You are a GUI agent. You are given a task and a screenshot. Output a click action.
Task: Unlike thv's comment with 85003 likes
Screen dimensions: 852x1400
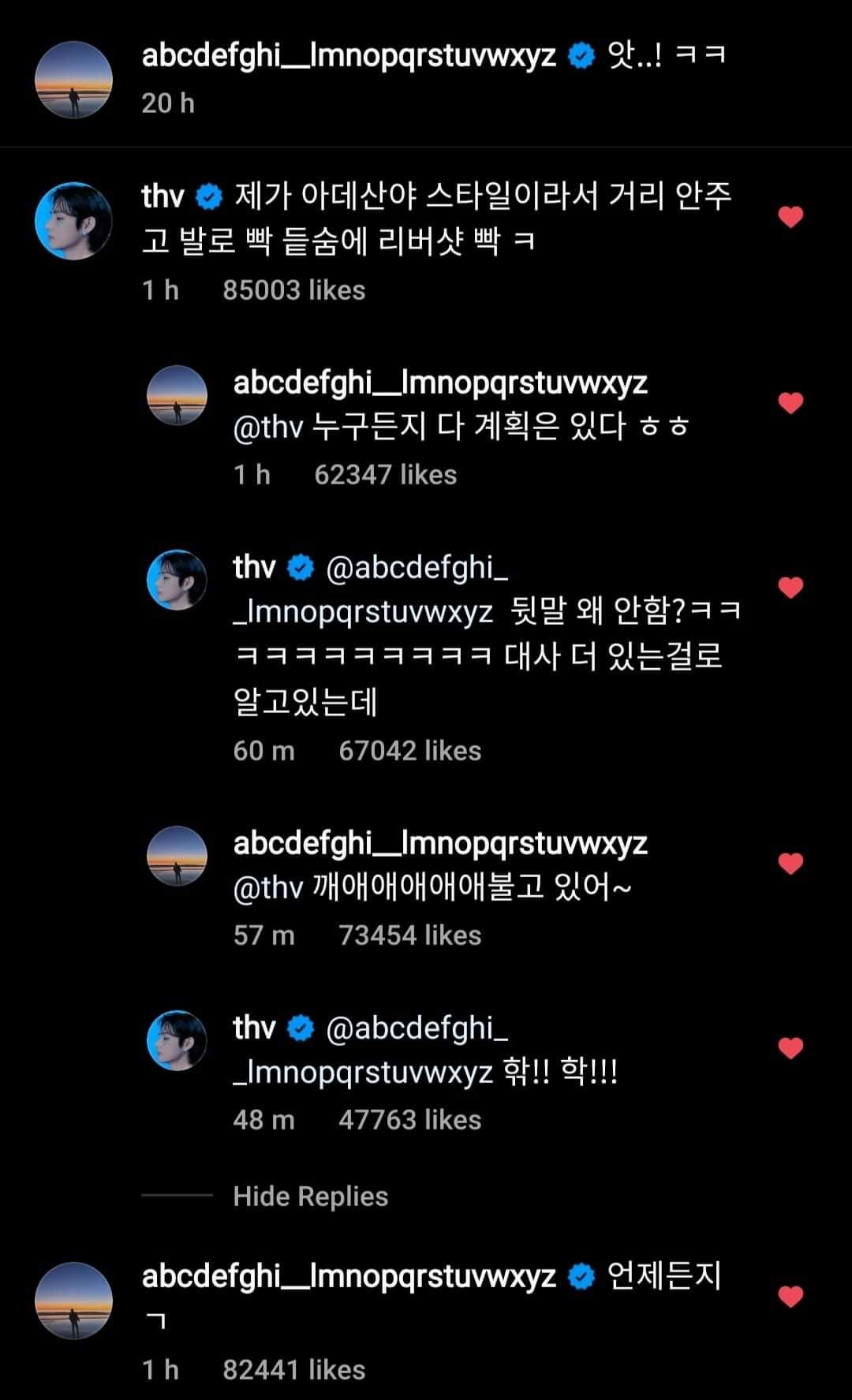point(790,217)
